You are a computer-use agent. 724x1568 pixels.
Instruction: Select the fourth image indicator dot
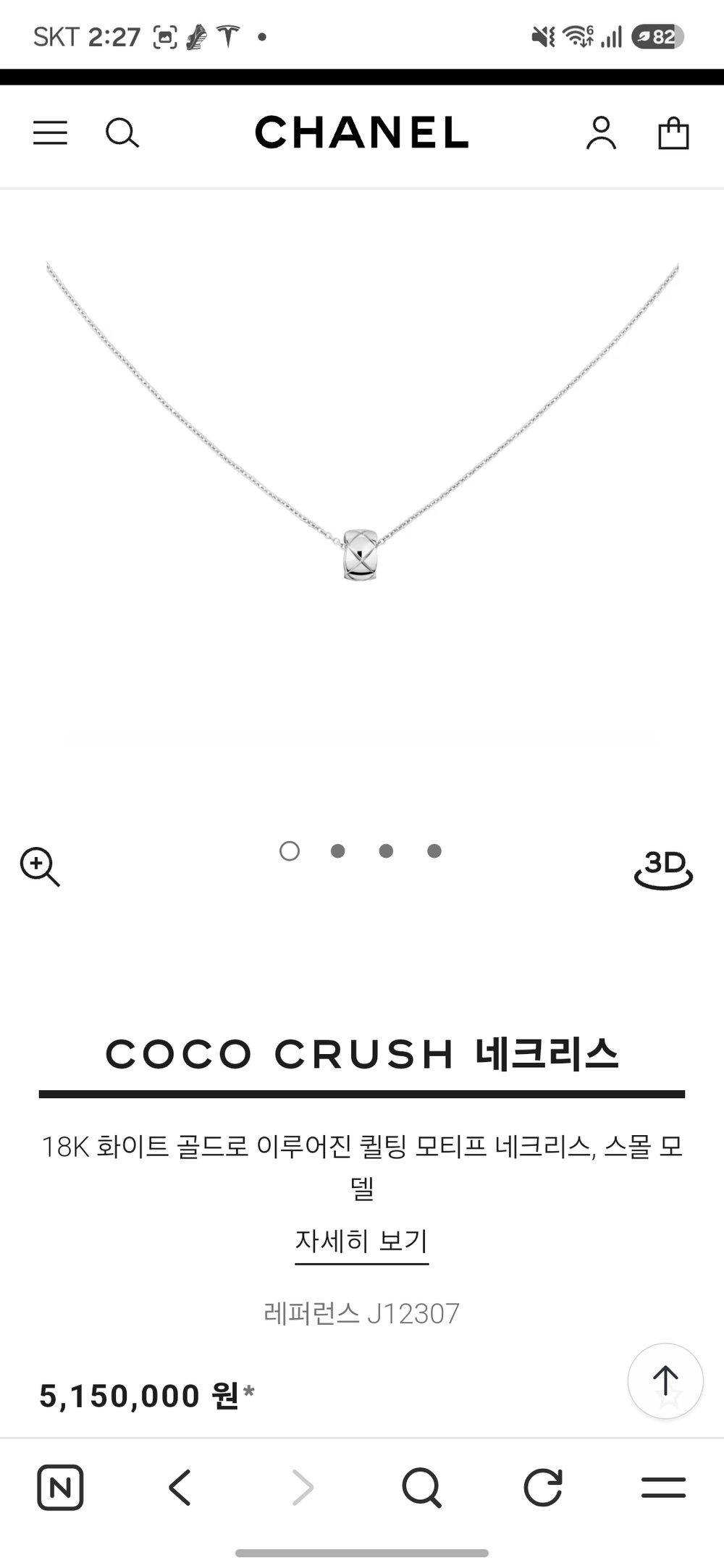(x=434, y=851)
